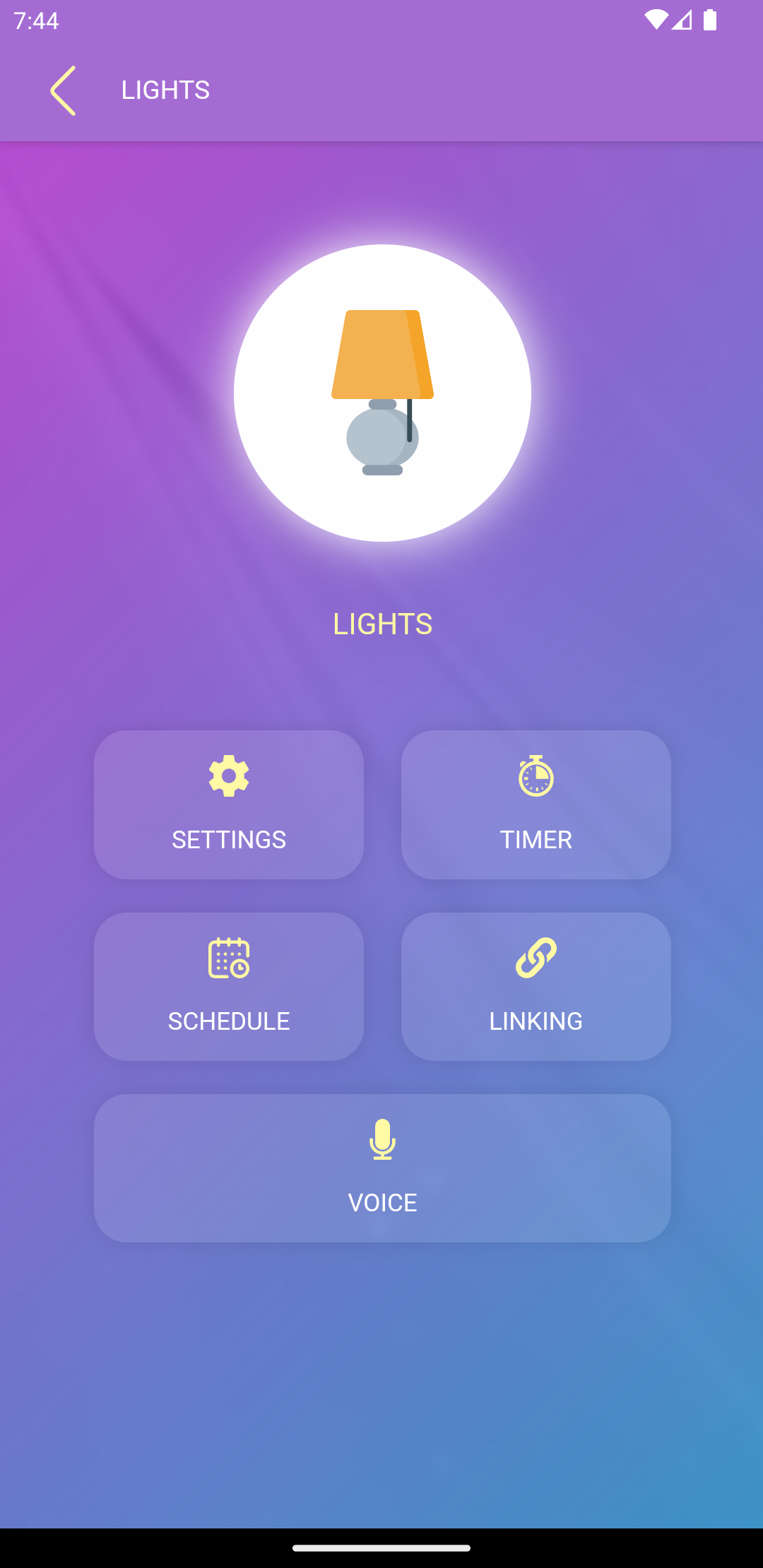Tap the battery indicator icon
This screenshot has height=1568, width=763.
(x=710, y=20)
